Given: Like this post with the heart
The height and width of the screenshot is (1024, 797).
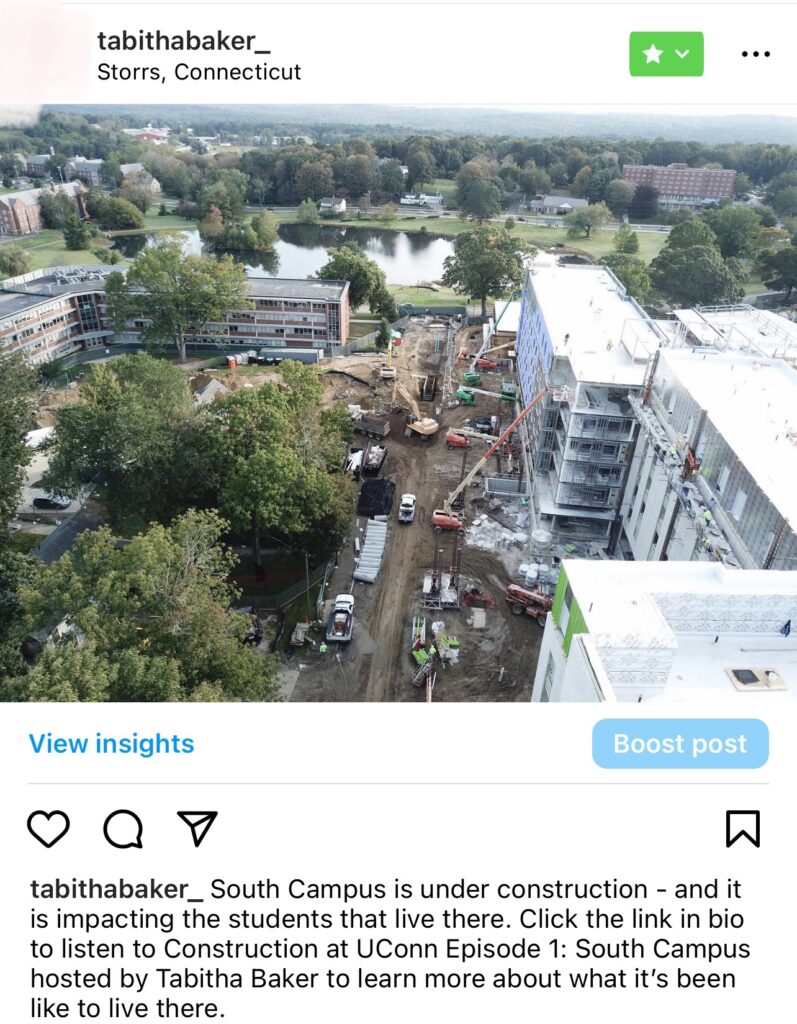Looking at the screenshot, I should tap(48, 829).
